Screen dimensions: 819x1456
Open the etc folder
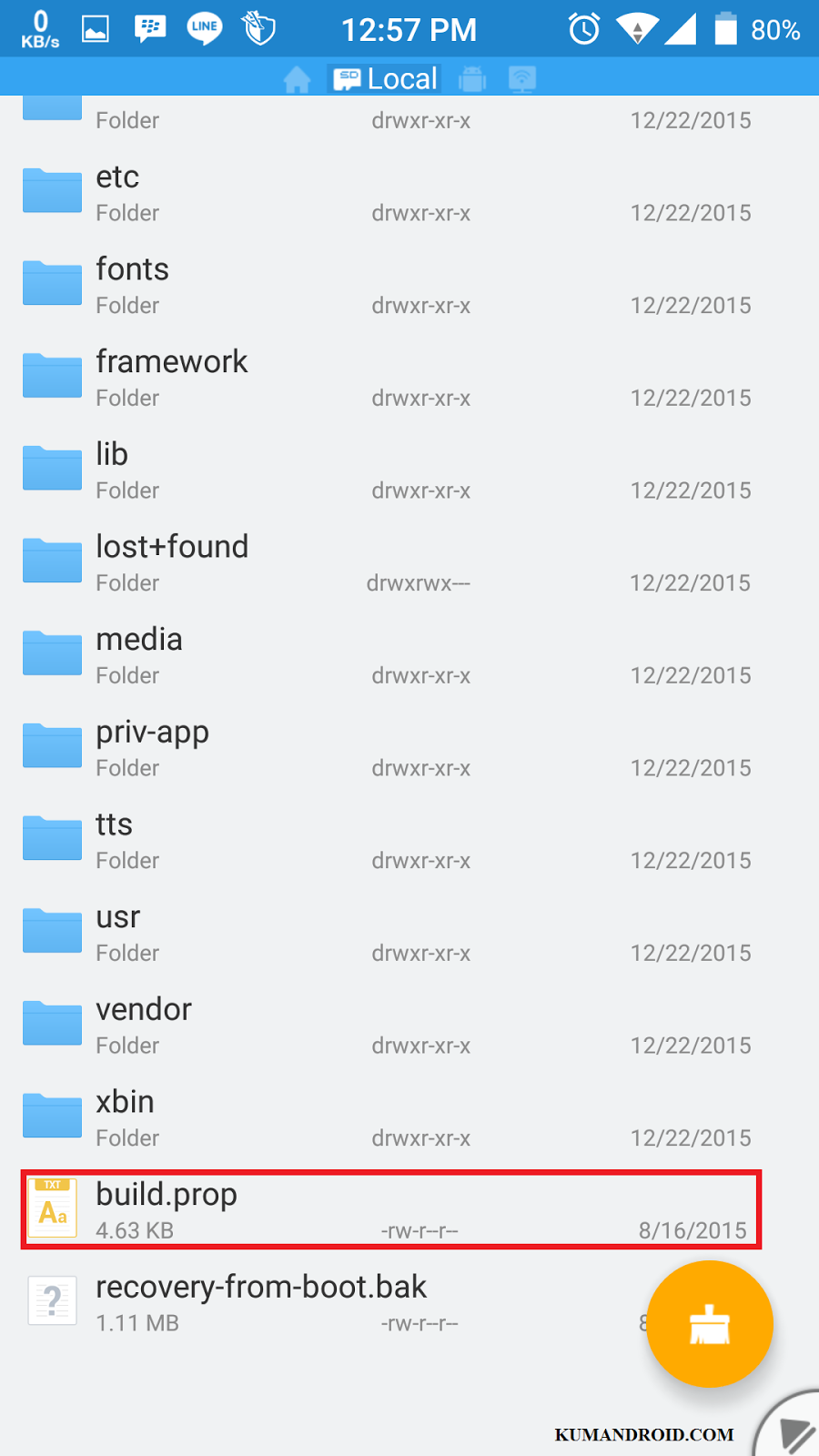[118, 177]
